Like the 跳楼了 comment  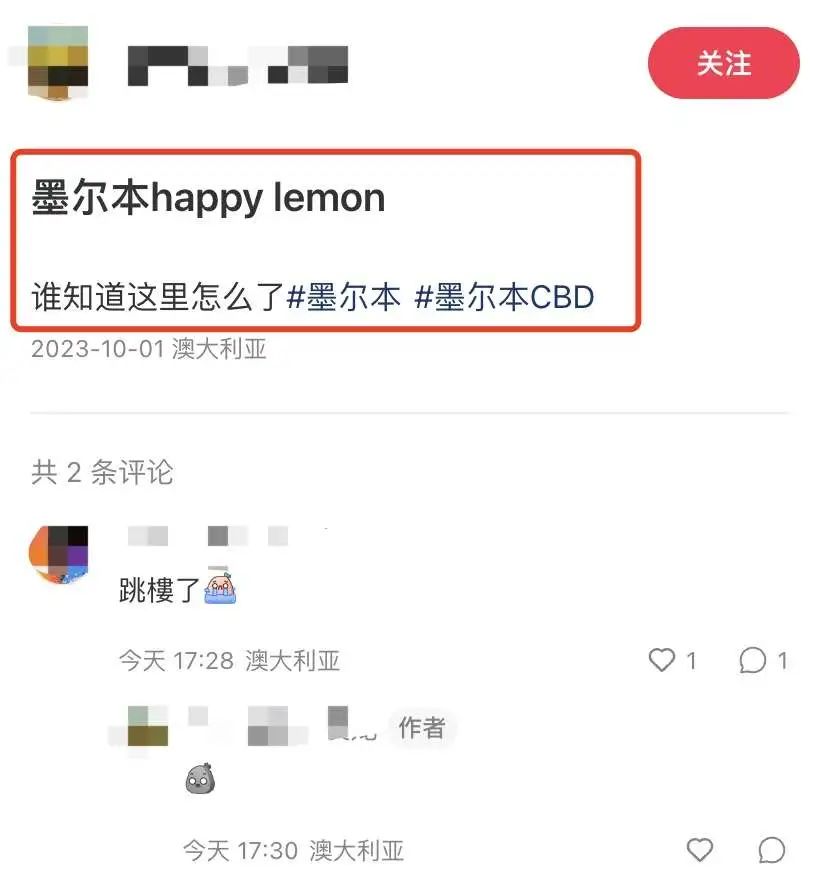tap(662, 660)
